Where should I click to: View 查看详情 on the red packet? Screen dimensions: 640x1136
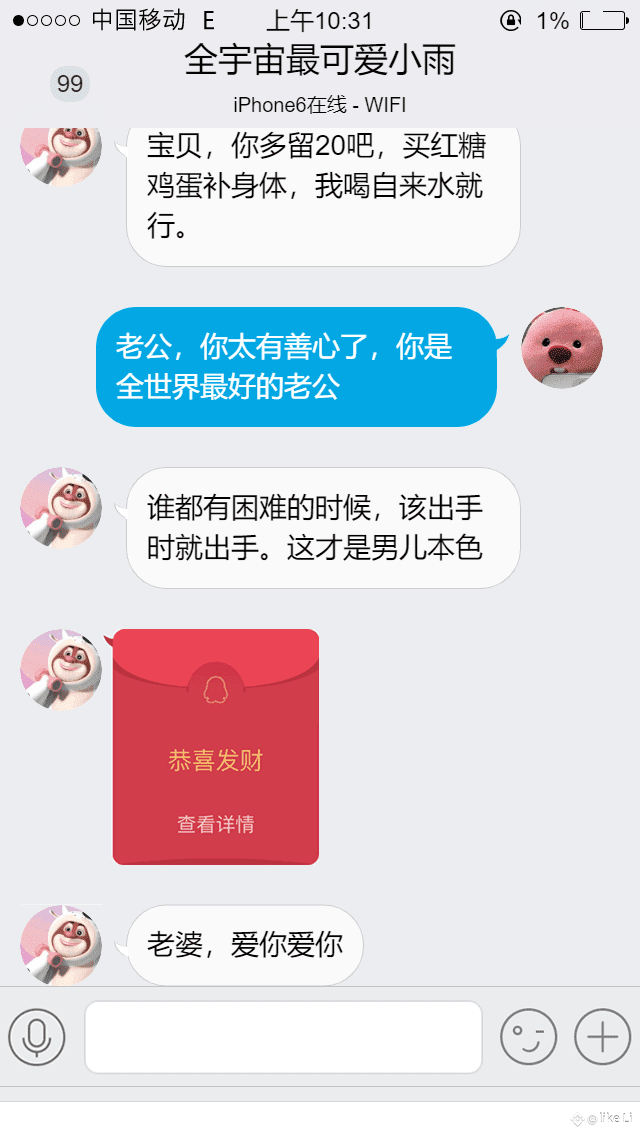pos(216,824)
